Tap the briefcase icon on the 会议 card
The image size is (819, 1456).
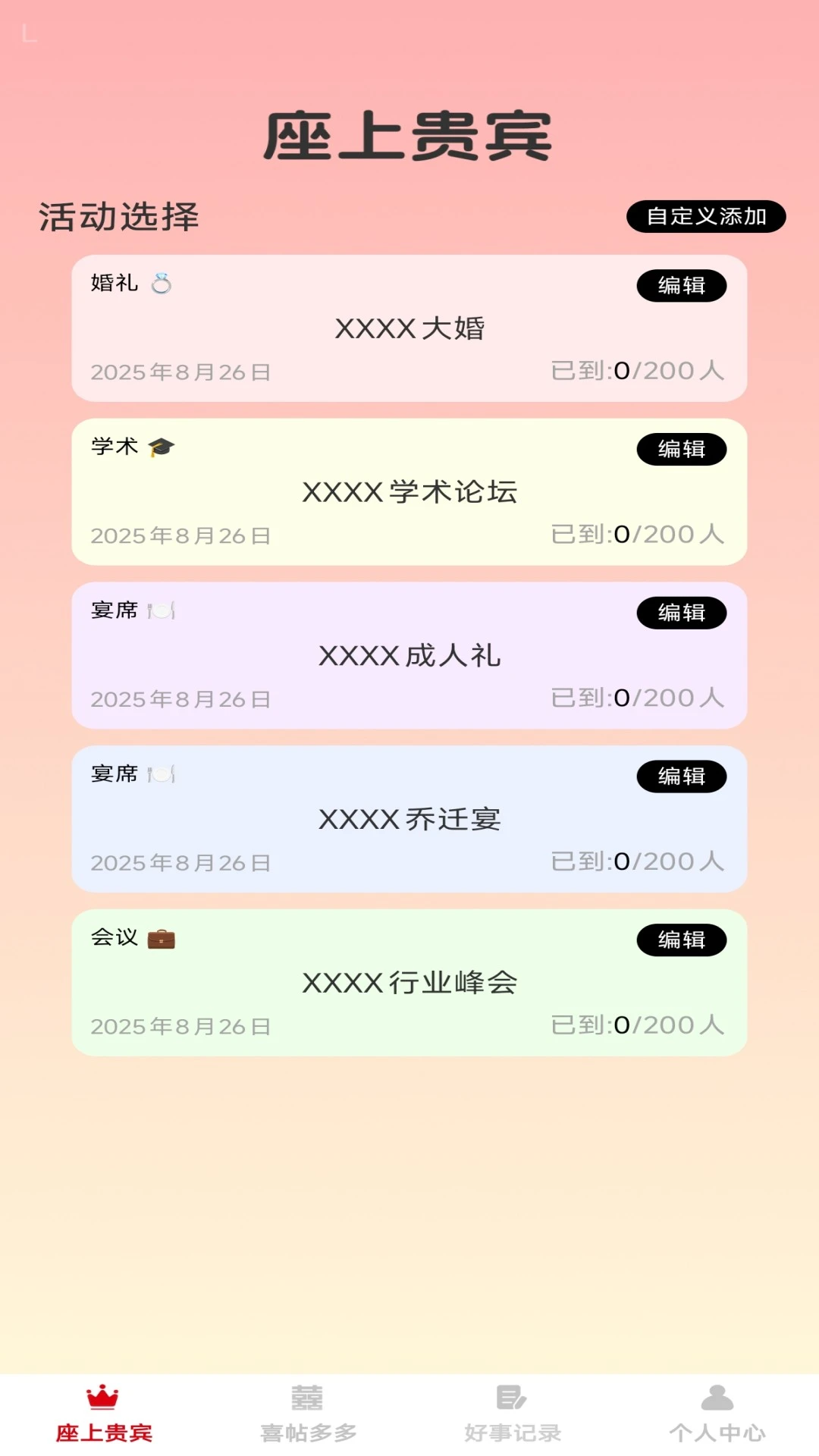click(x=162, y=938)
